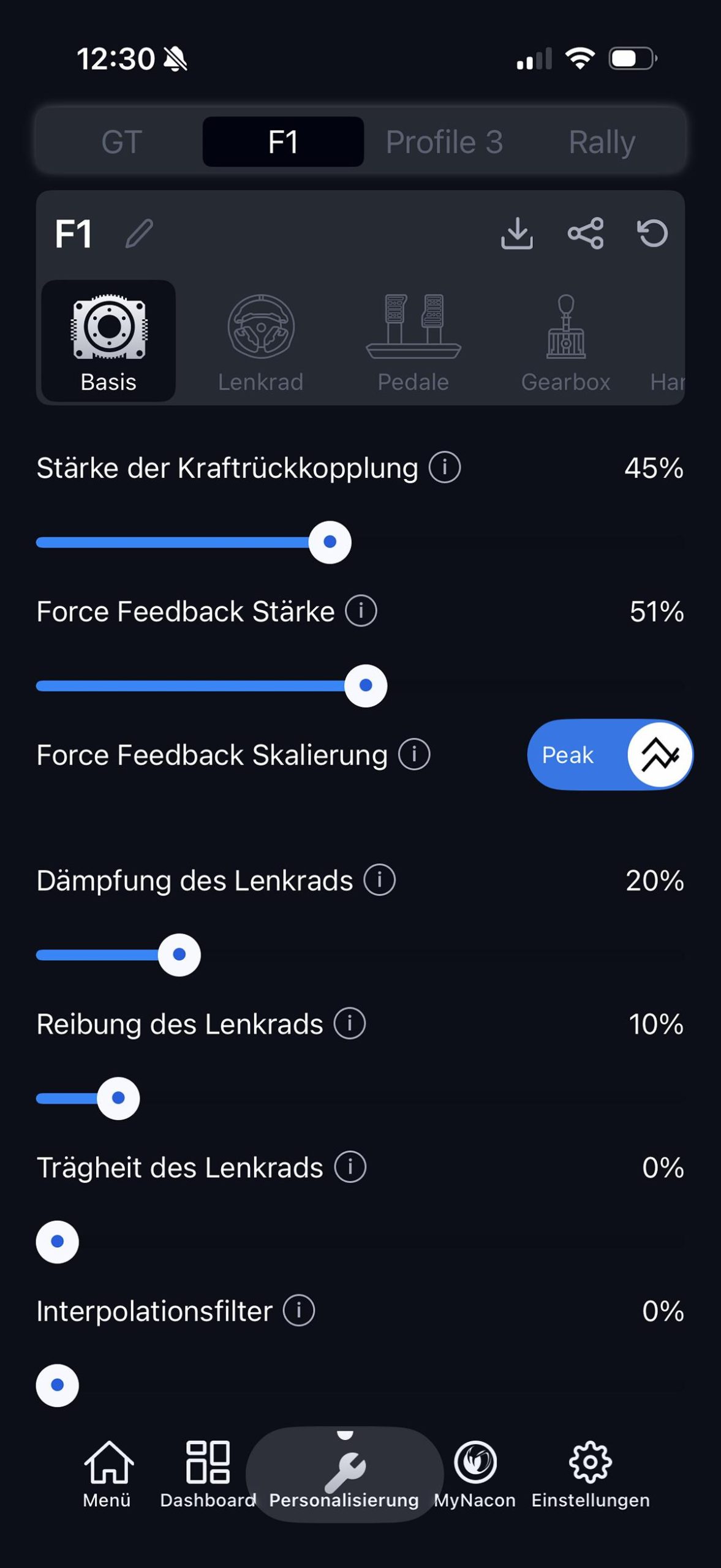The height and width of the screenshot is (1568, 721).
Task: Download the F1 profile
Action: pyautogui.click(x=517, y=233)
